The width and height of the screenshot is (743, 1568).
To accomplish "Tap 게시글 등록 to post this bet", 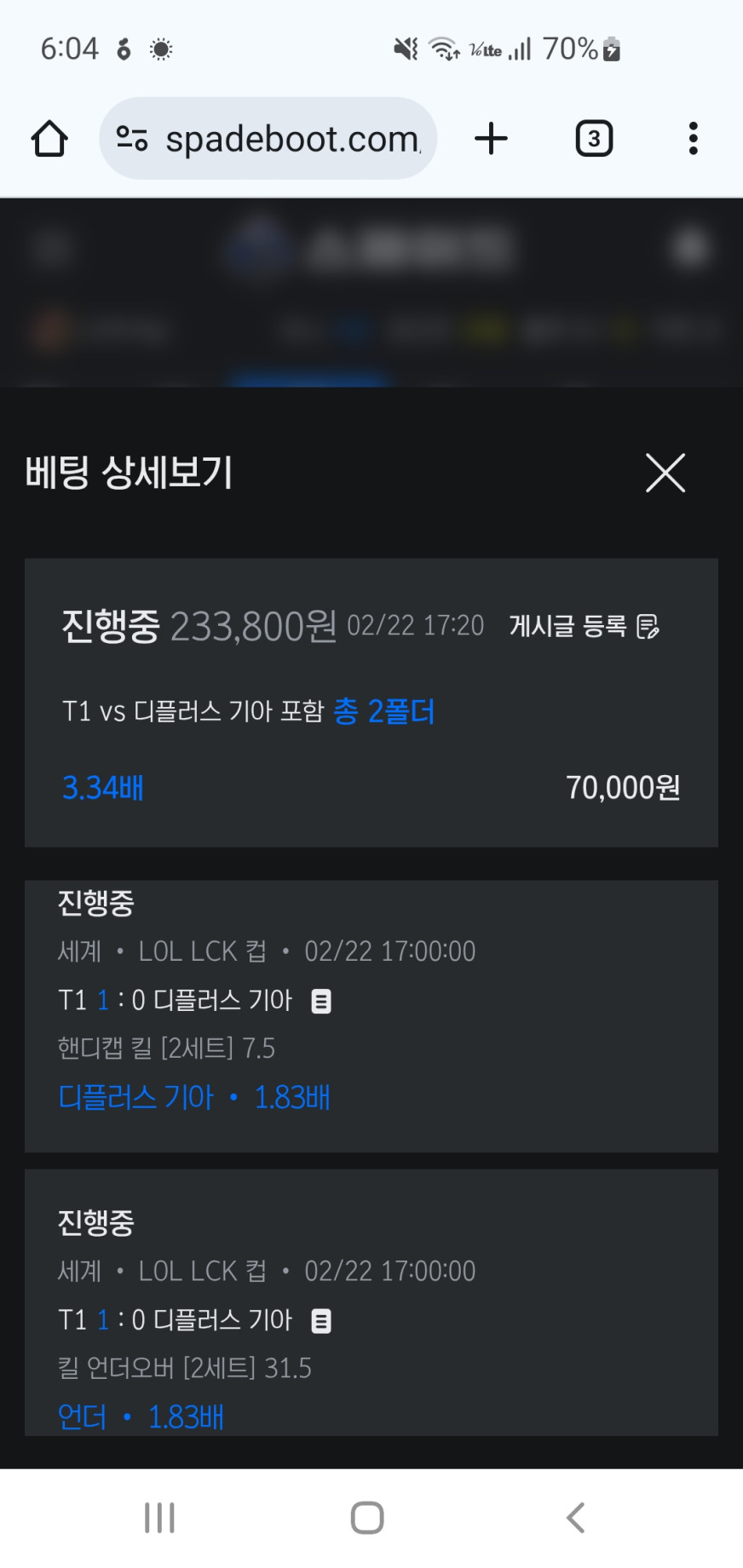I will 584,626.
